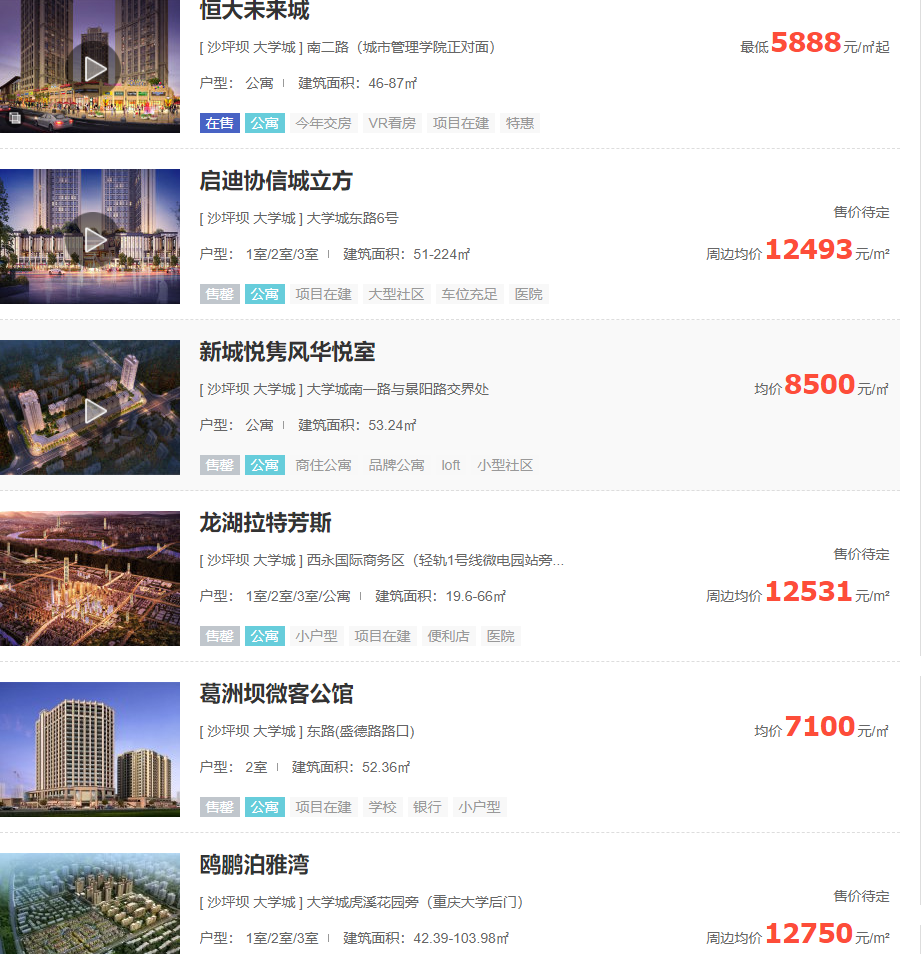This screenshot has width=921, height=954.
Task: Open the 葛洲坝微客公馆 listing
Action: pyautogui.click(x=276, y=694)
